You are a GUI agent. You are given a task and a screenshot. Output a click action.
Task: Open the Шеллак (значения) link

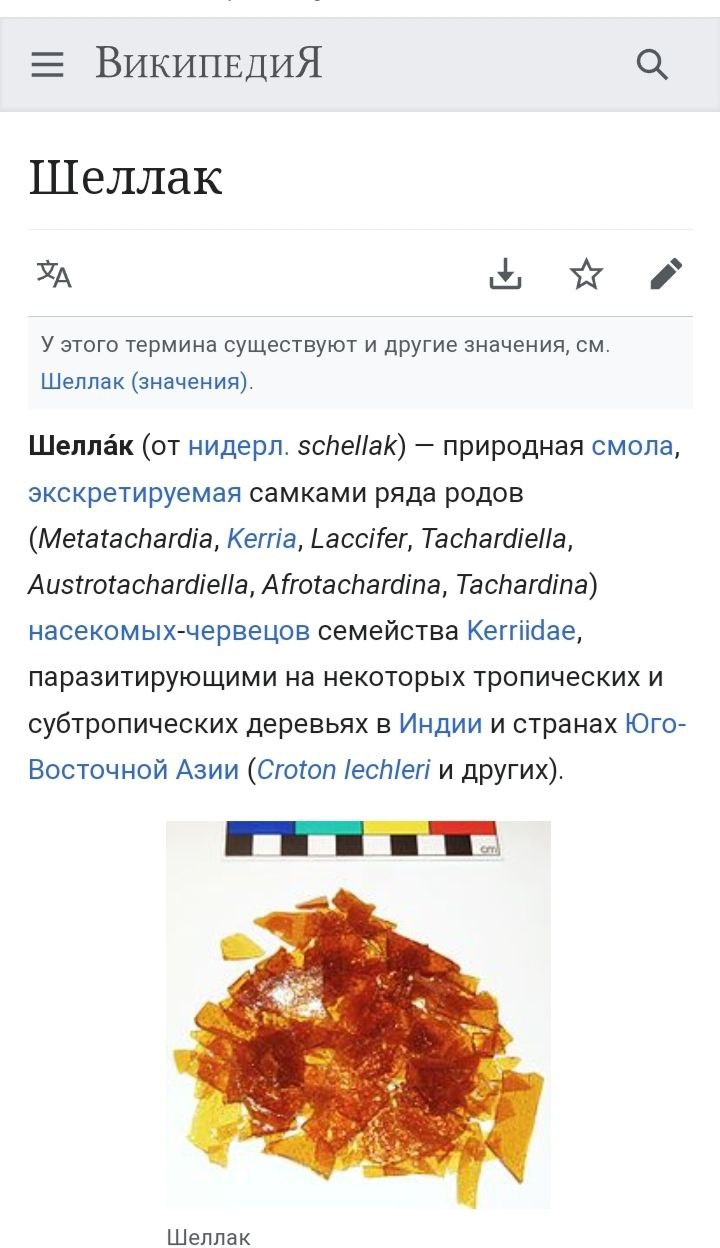[x=144, y=381]
